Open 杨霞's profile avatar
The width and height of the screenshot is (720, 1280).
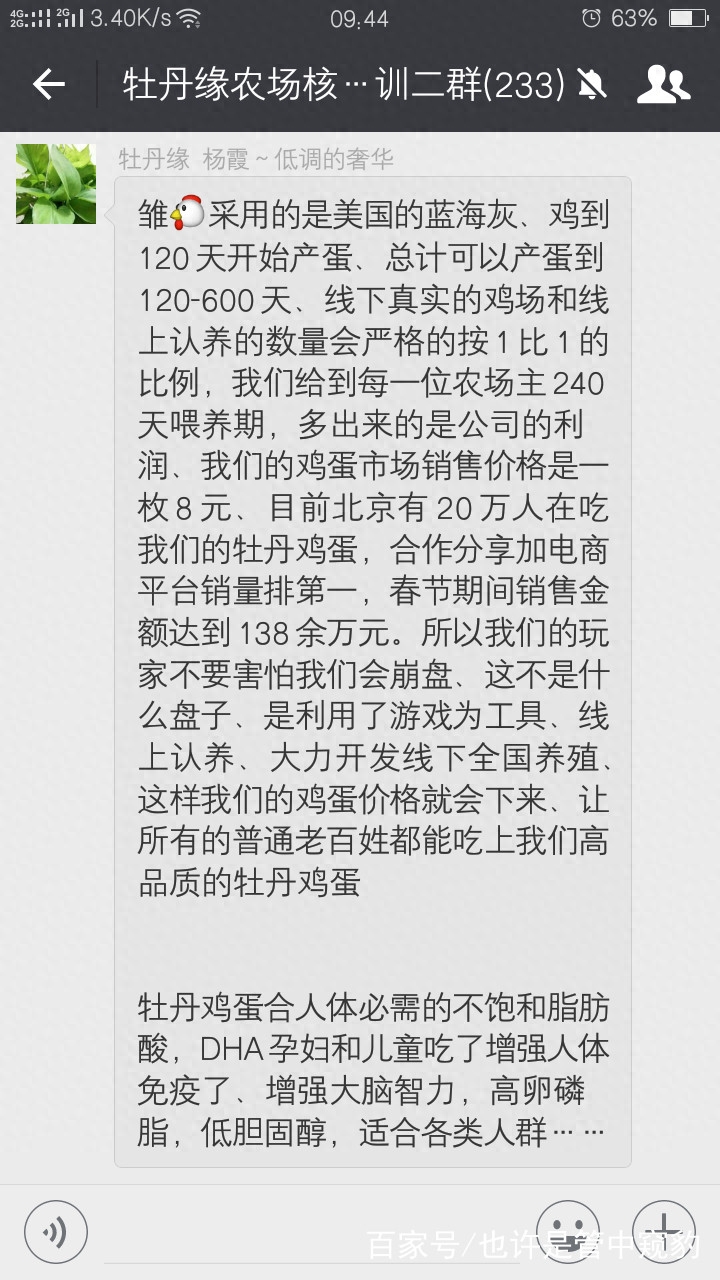click(56, 184)
